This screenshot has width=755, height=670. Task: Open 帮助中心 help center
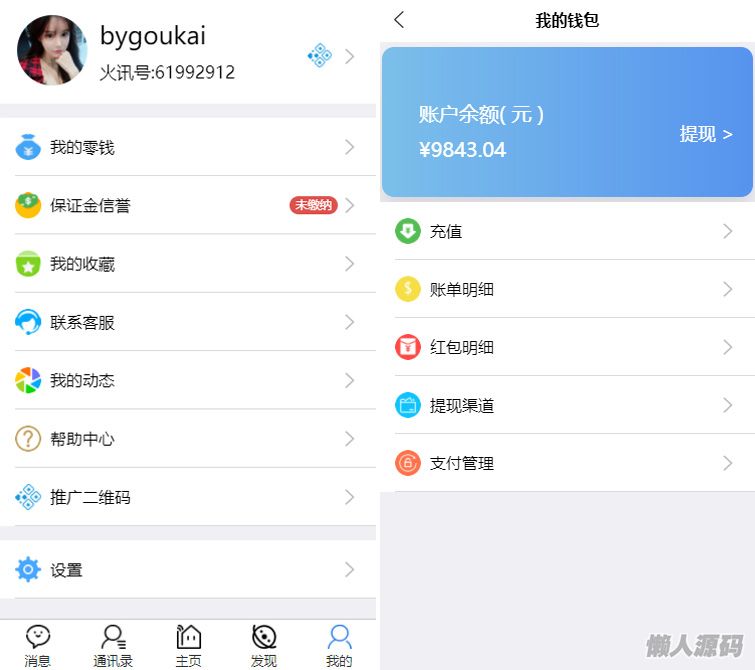click(188, 439)
